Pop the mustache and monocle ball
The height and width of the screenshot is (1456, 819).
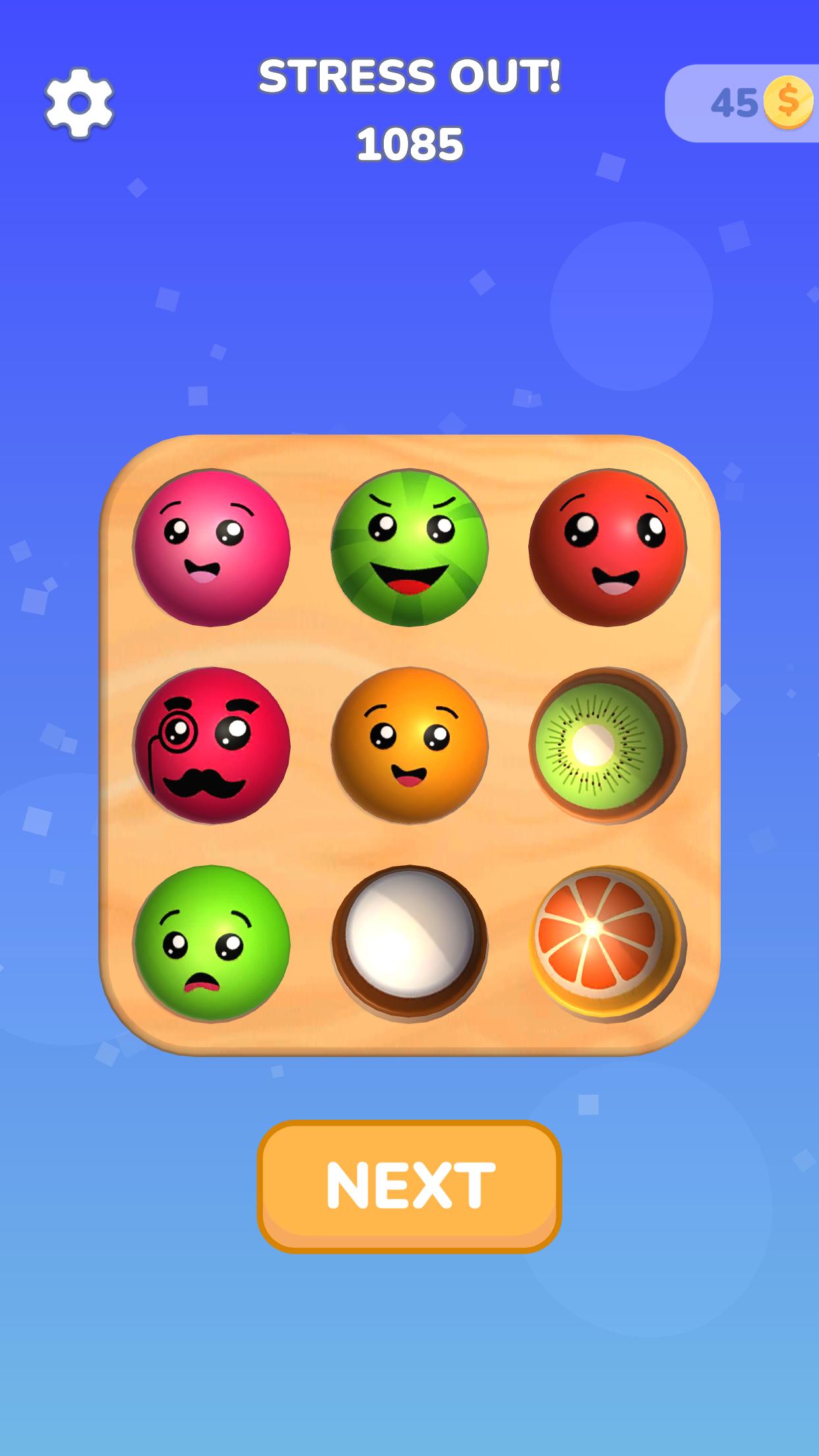(212, 745)
